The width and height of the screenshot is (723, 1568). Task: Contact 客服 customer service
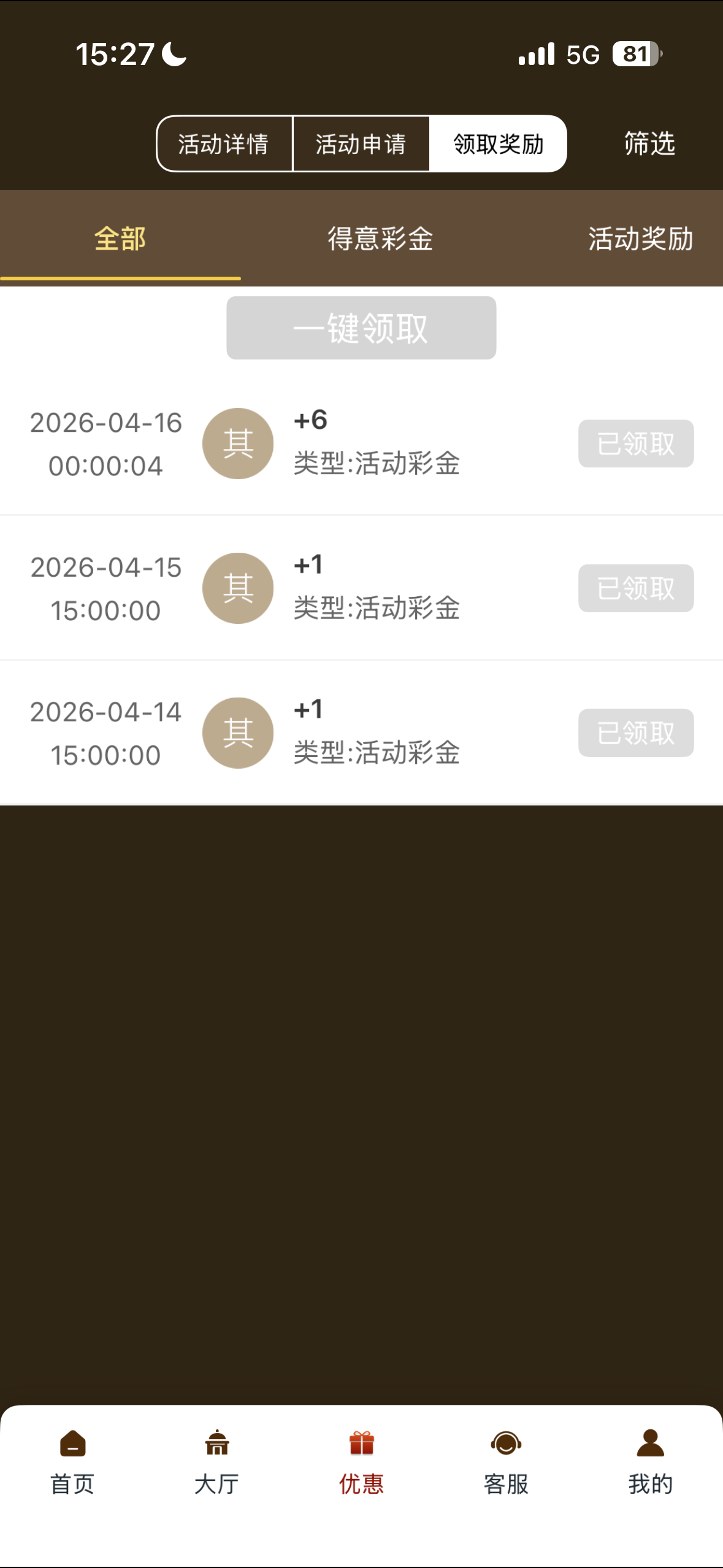506,1462
